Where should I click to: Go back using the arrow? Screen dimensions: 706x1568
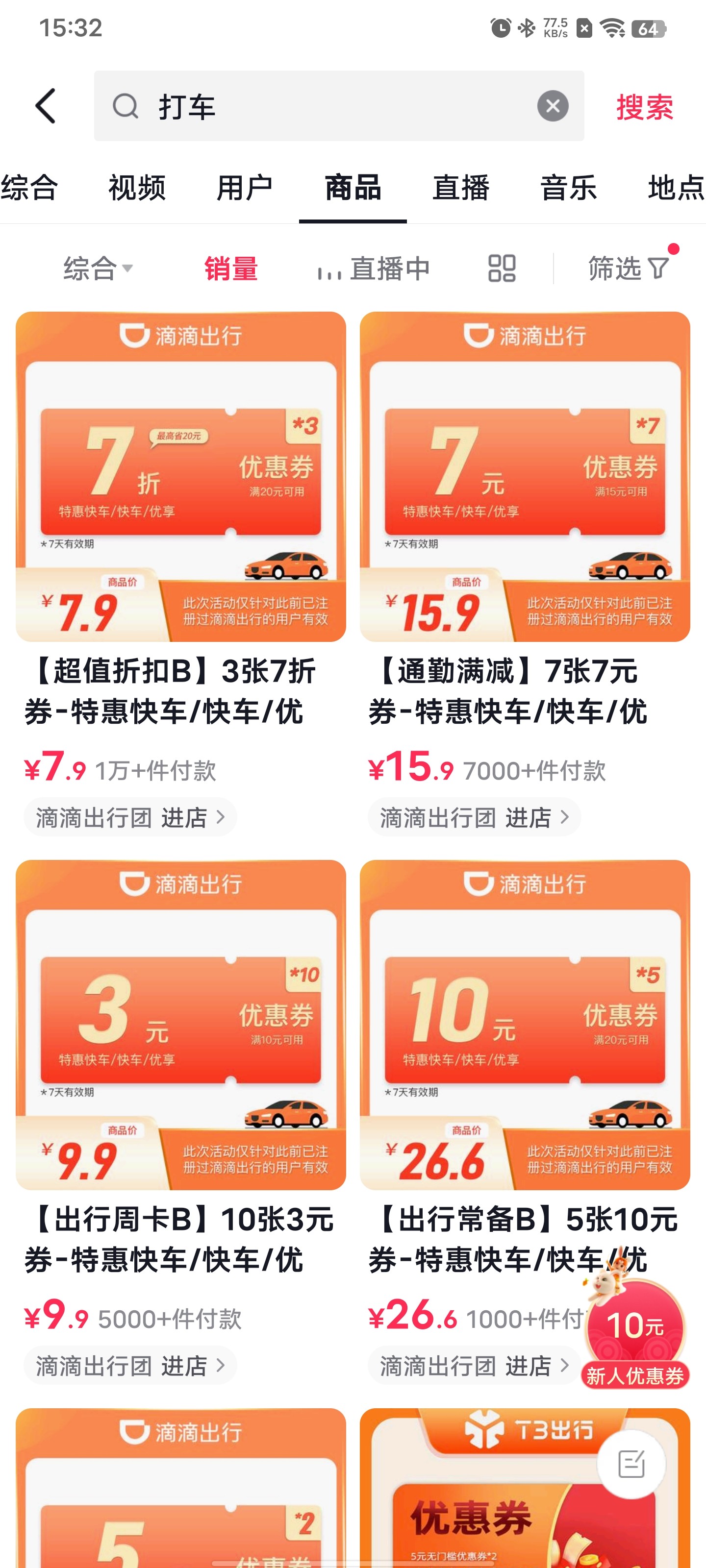[46, 106]
